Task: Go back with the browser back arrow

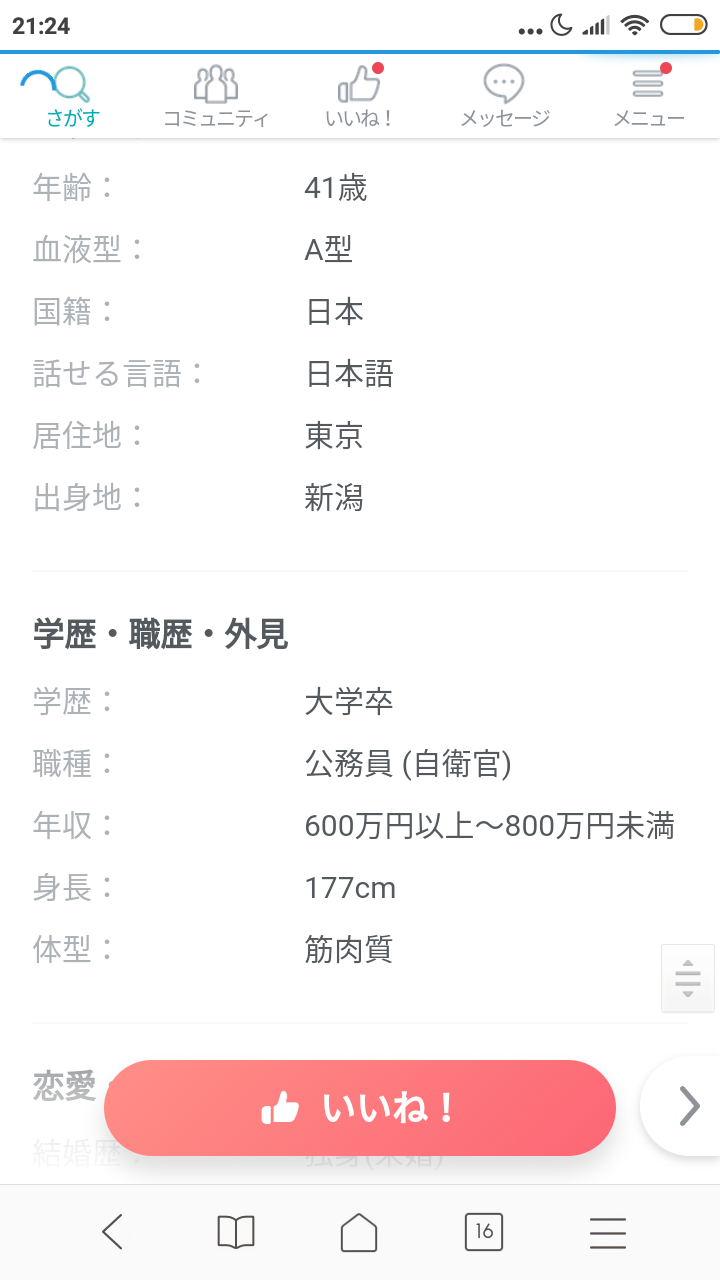Action: coord(112,1232)
